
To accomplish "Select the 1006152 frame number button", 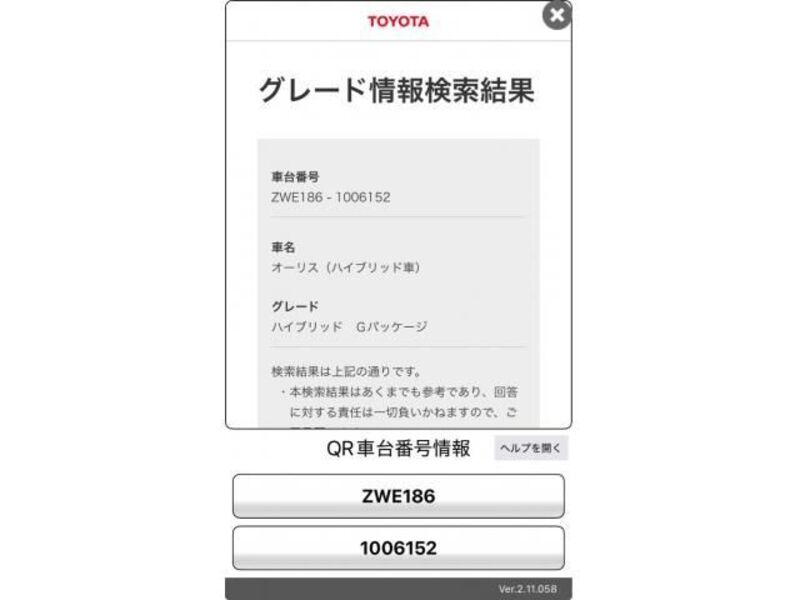I will coord(398,548).
